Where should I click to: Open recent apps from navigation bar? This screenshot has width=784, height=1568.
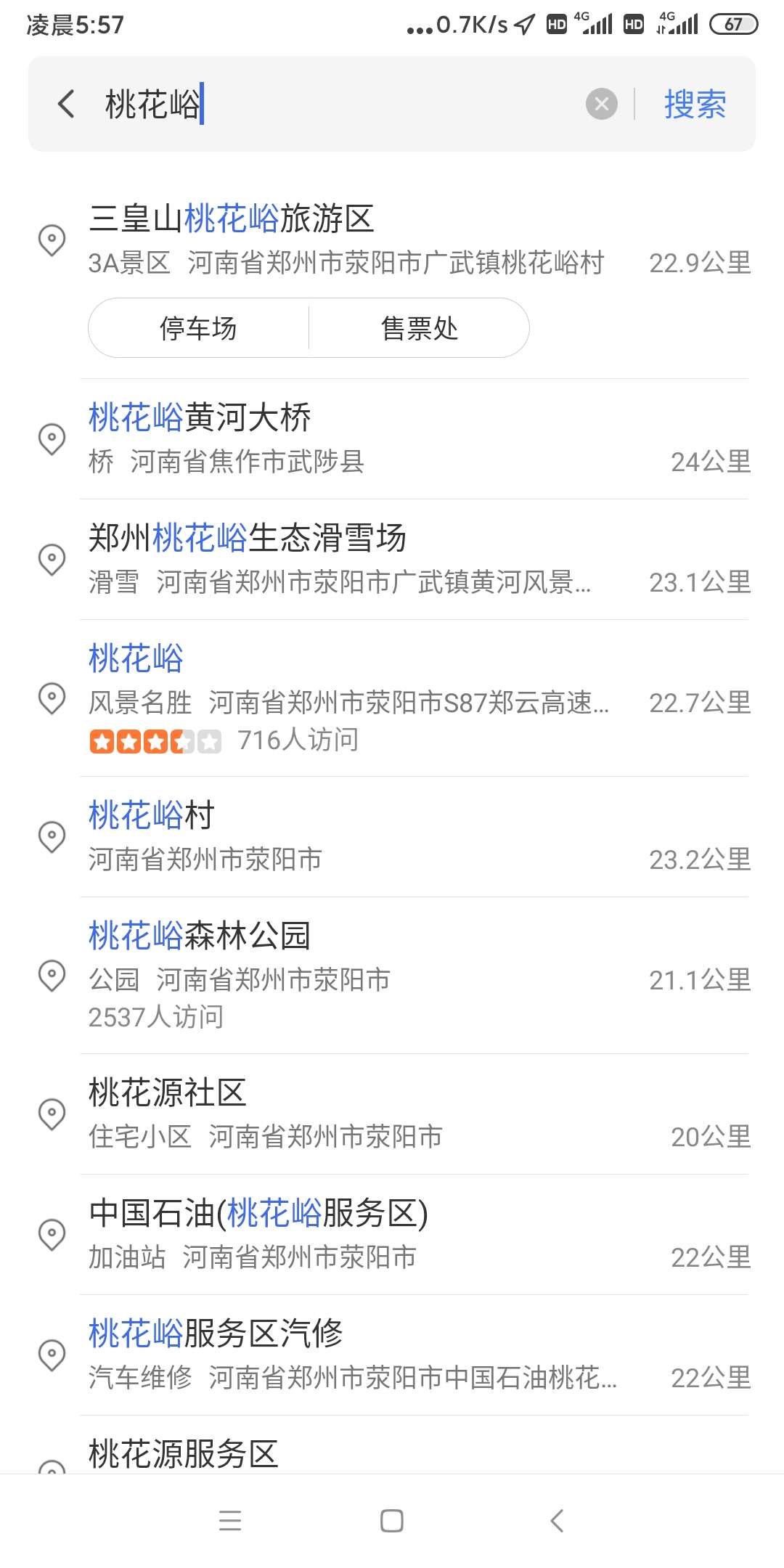(x=230, y=1521)
